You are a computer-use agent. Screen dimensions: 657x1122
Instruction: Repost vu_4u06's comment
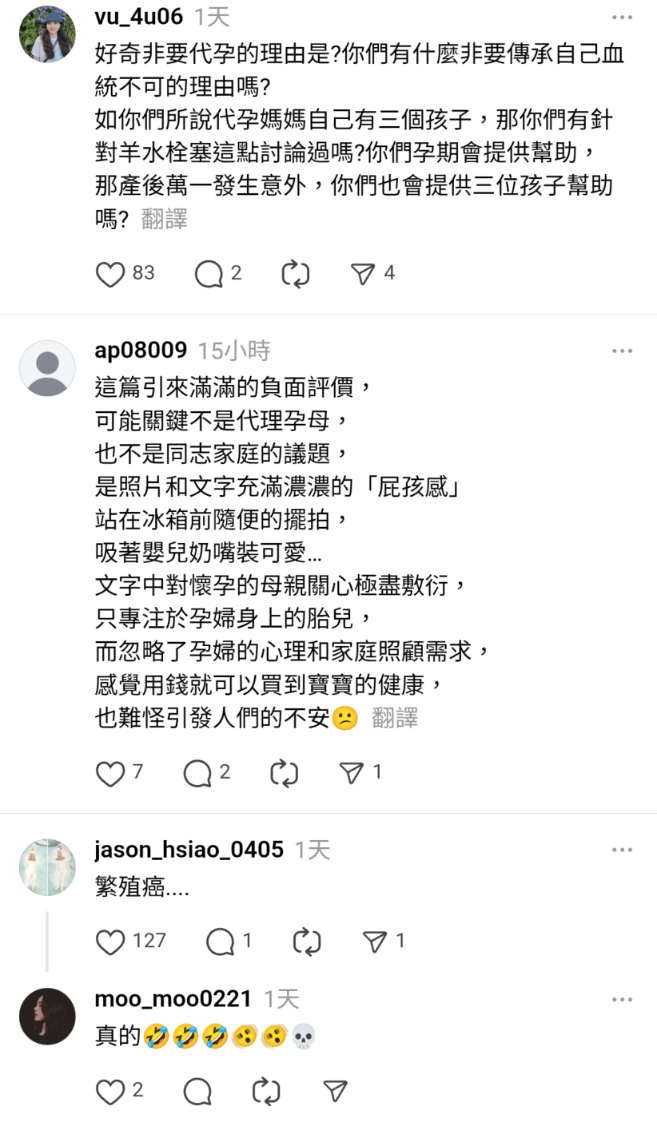[x=295, y=275]
